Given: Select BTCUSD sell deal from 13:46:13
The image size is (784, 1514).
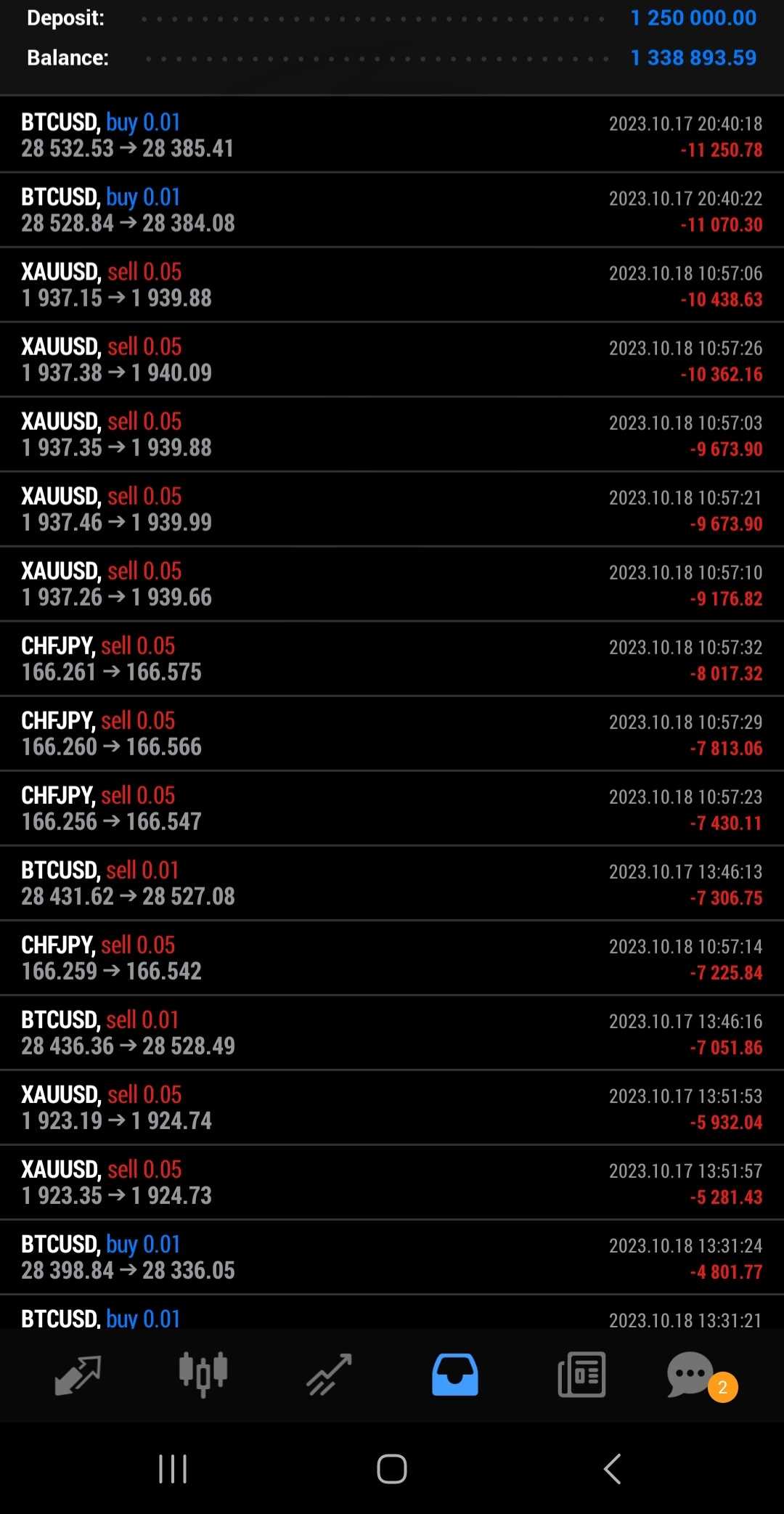Looking at the screenshot, I should (392, 883).
